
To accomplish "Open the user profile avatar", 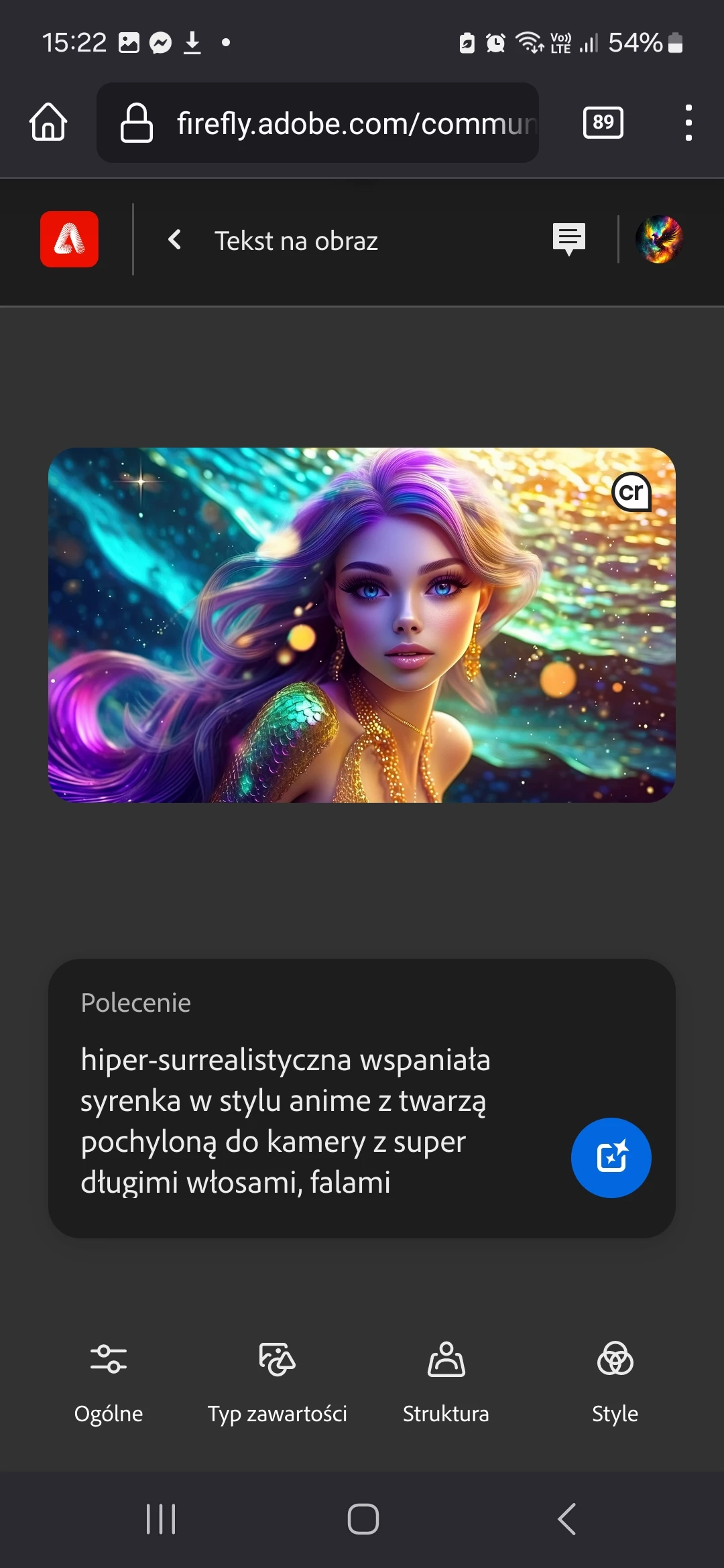I will [x=659, y=239].
